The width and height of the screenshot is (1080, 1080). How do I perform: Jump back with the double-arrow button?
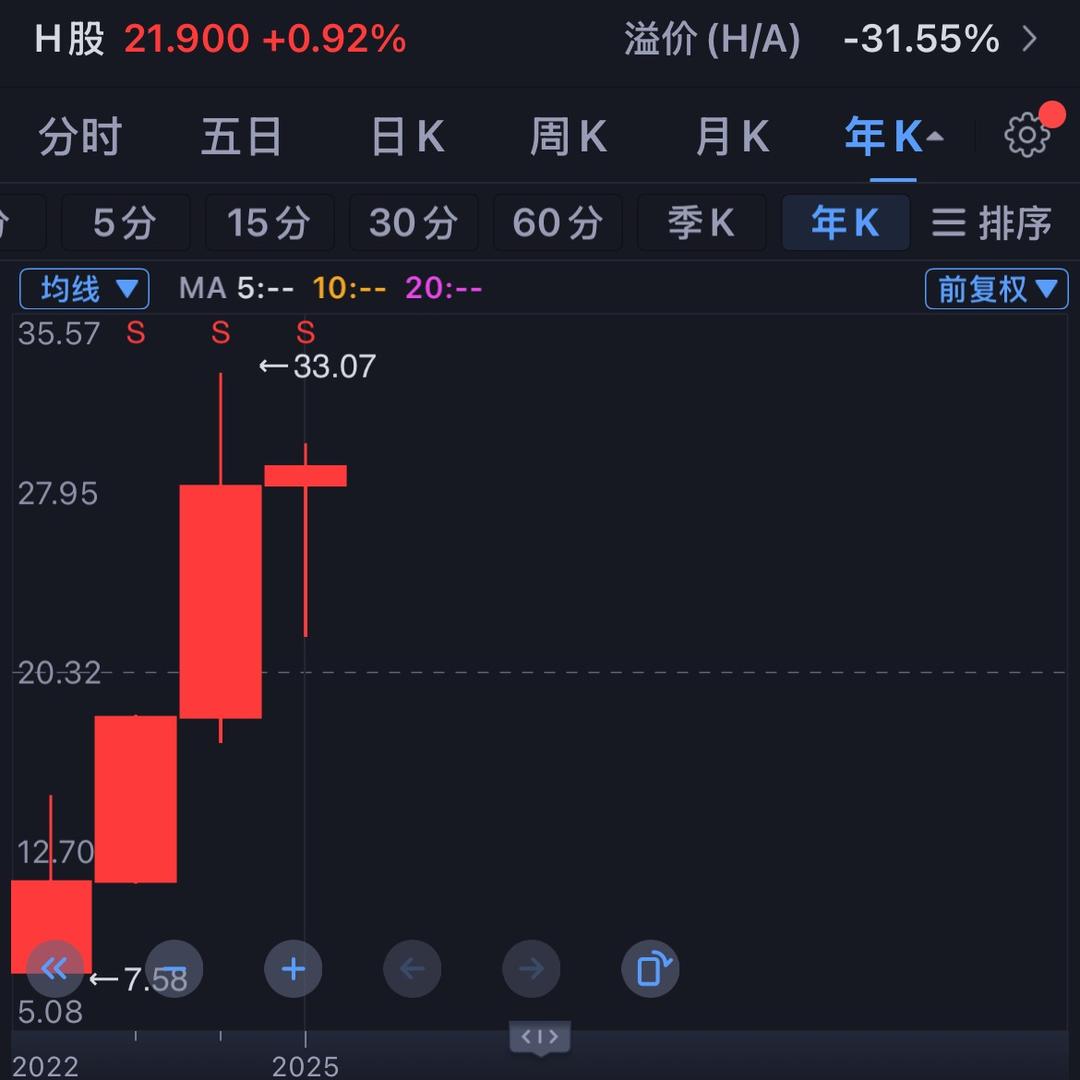(x=55, y=969)
